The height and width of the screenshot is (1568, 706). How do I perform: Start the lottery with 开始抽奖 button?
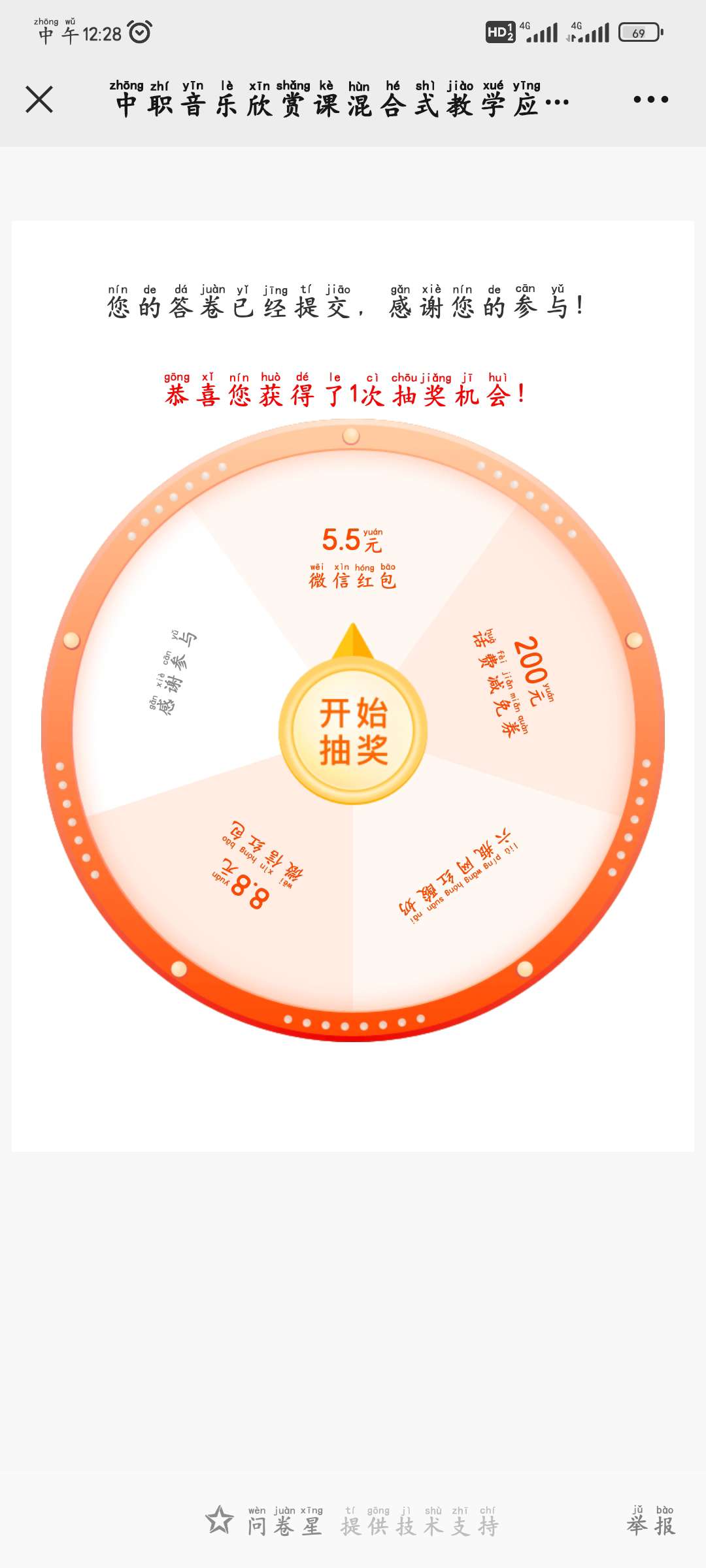[x=353, y=731]
